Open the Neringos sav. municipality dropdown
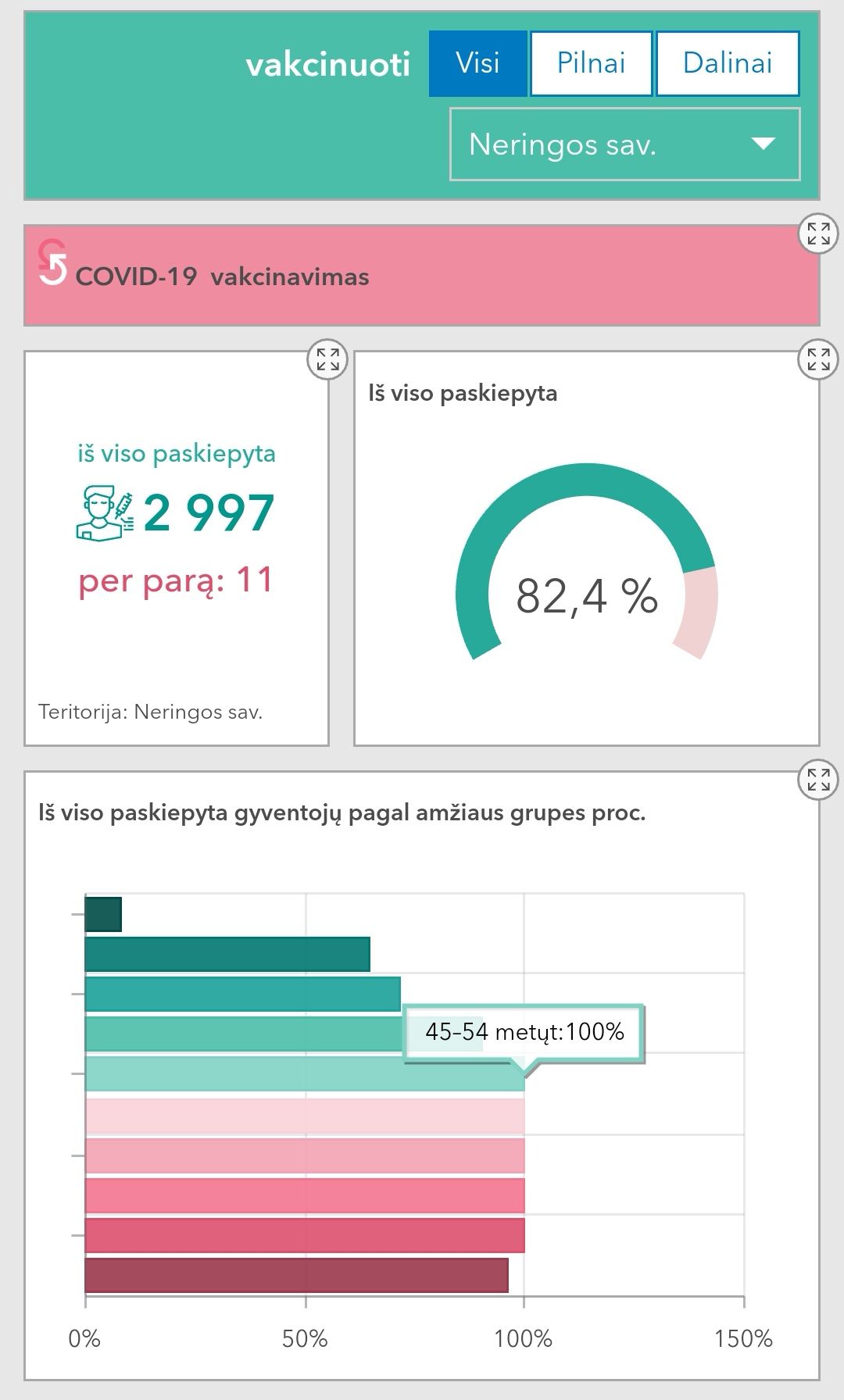 [x=624, y=145]
